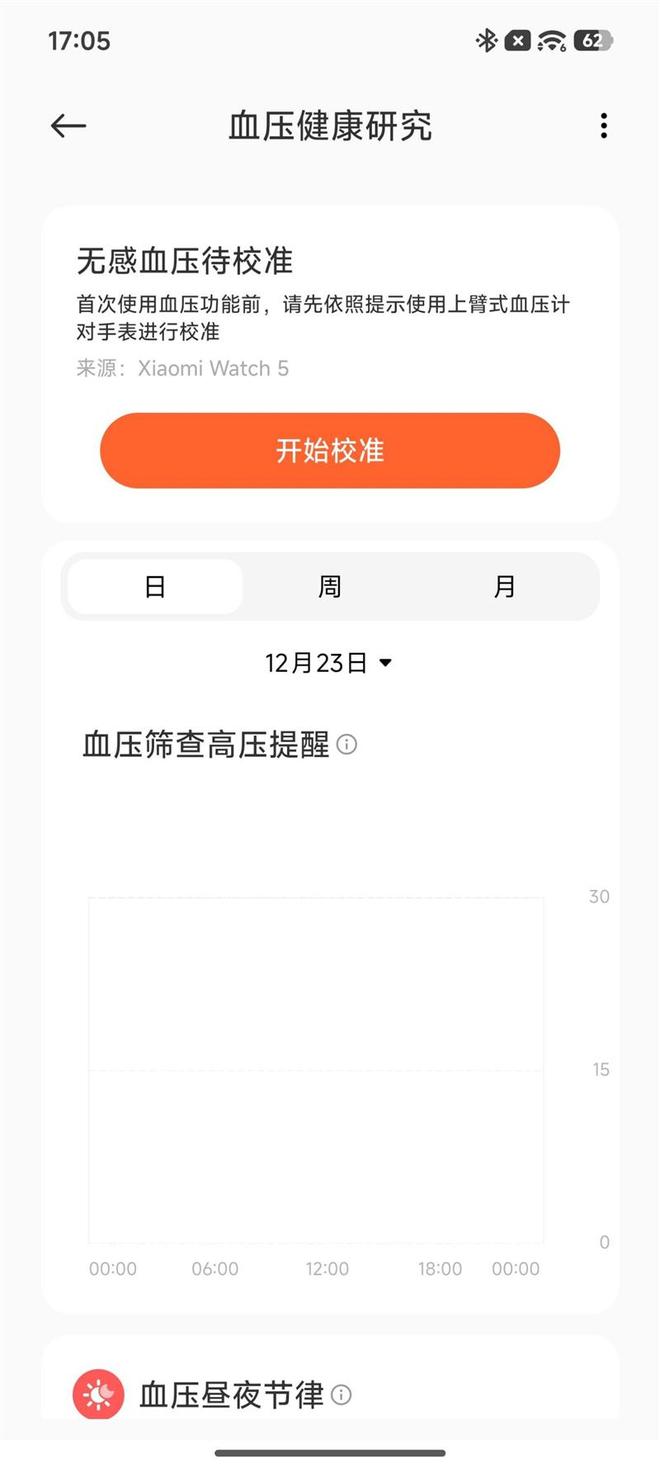
Task: Open the three-dot overflow menu
Action: 603,126
